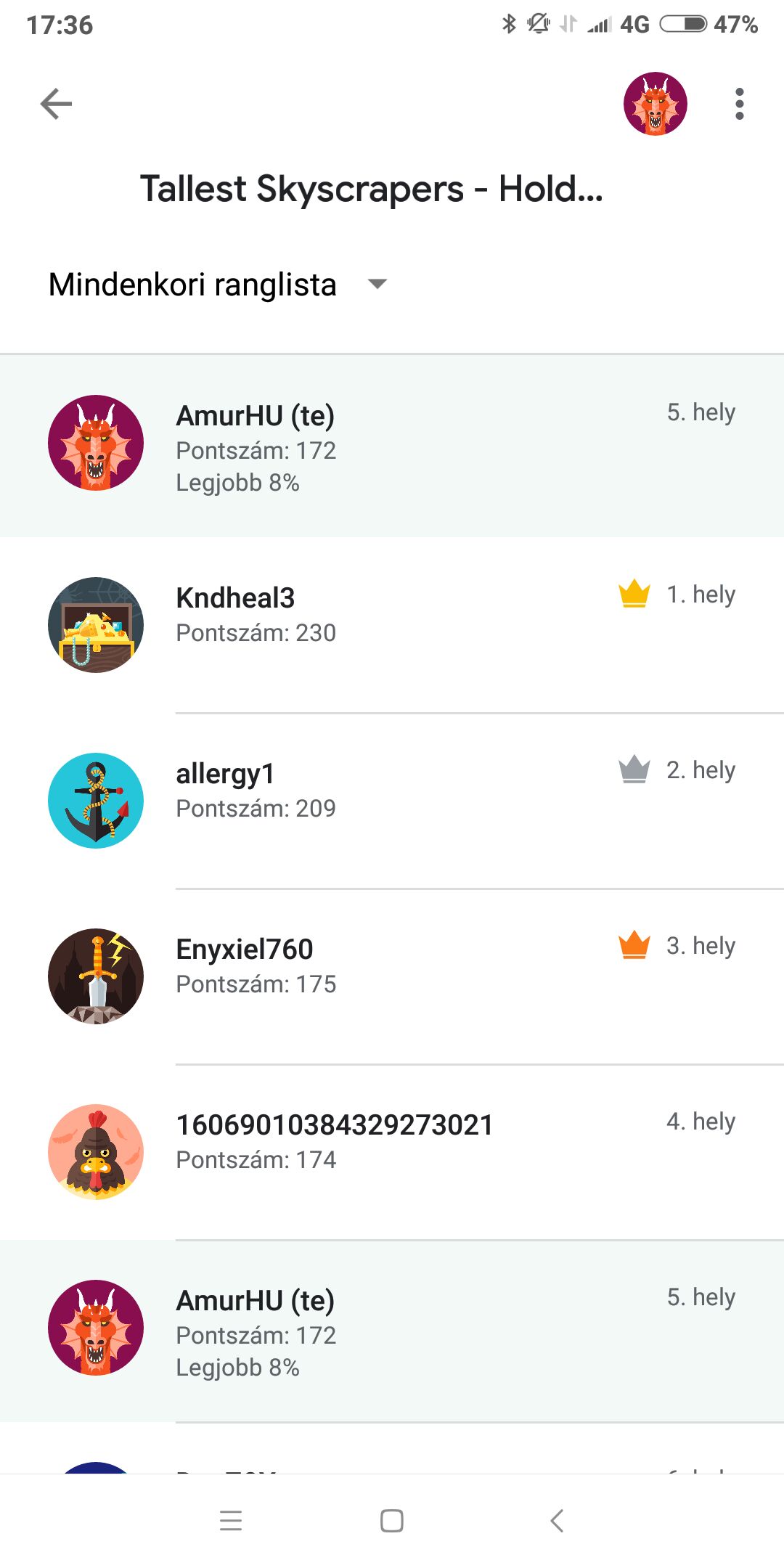This screenshot has height=1568, width=784.
Task: Go back using the top arrow
Action: click(x=56, y=104)
